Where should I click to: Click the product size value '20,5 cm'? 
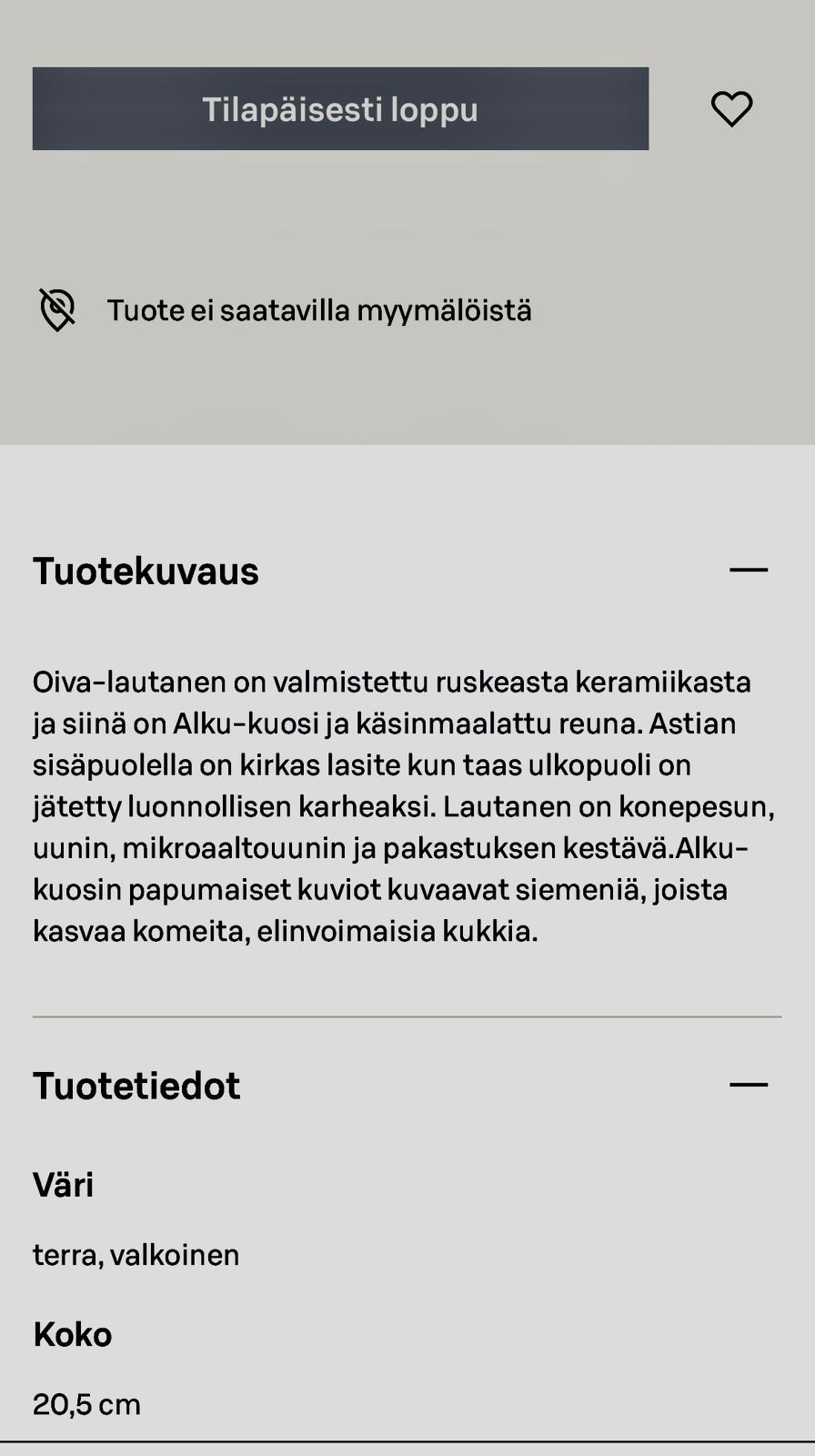click(x=86, y=1404)
